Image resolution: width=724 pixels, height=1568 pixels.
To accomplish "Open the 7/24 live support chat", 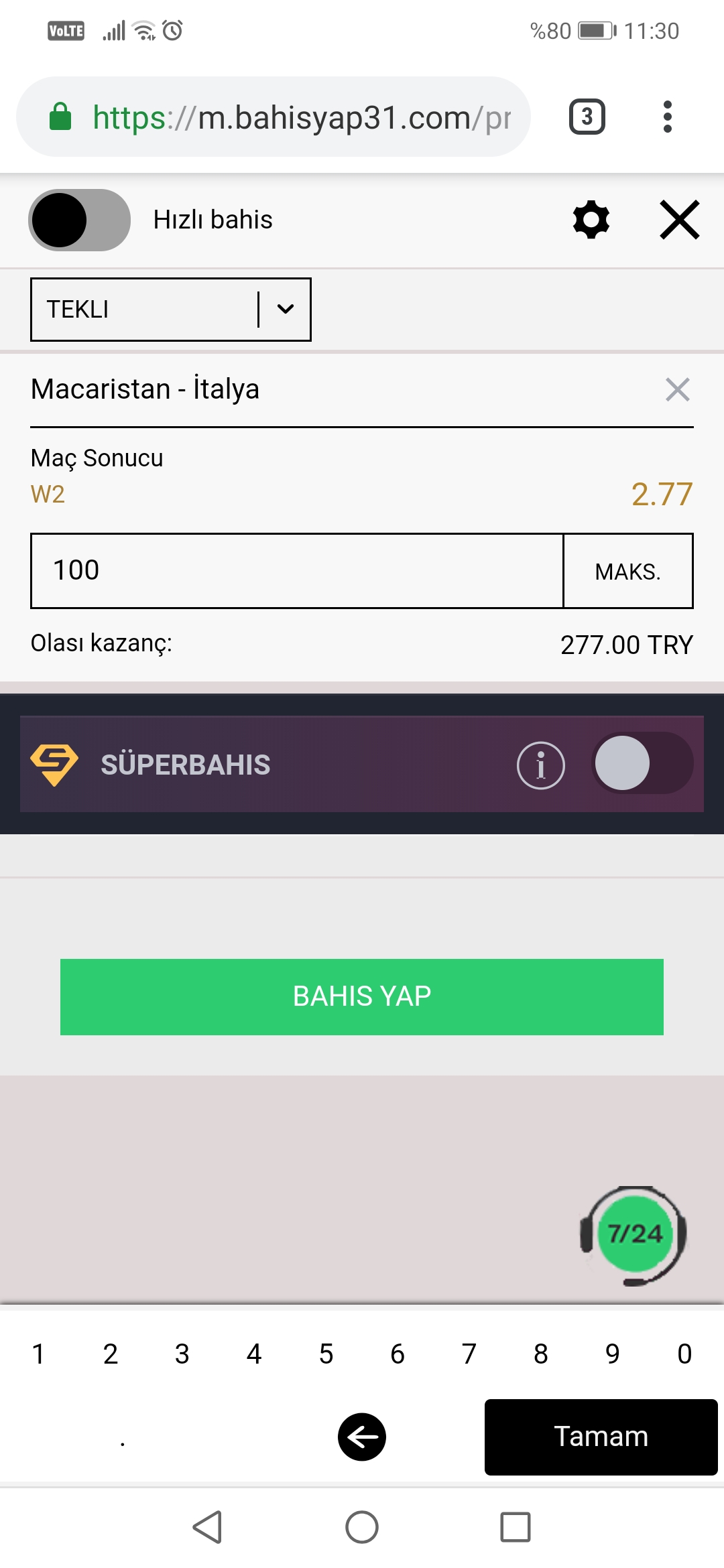I will [x=634, y=1236].
